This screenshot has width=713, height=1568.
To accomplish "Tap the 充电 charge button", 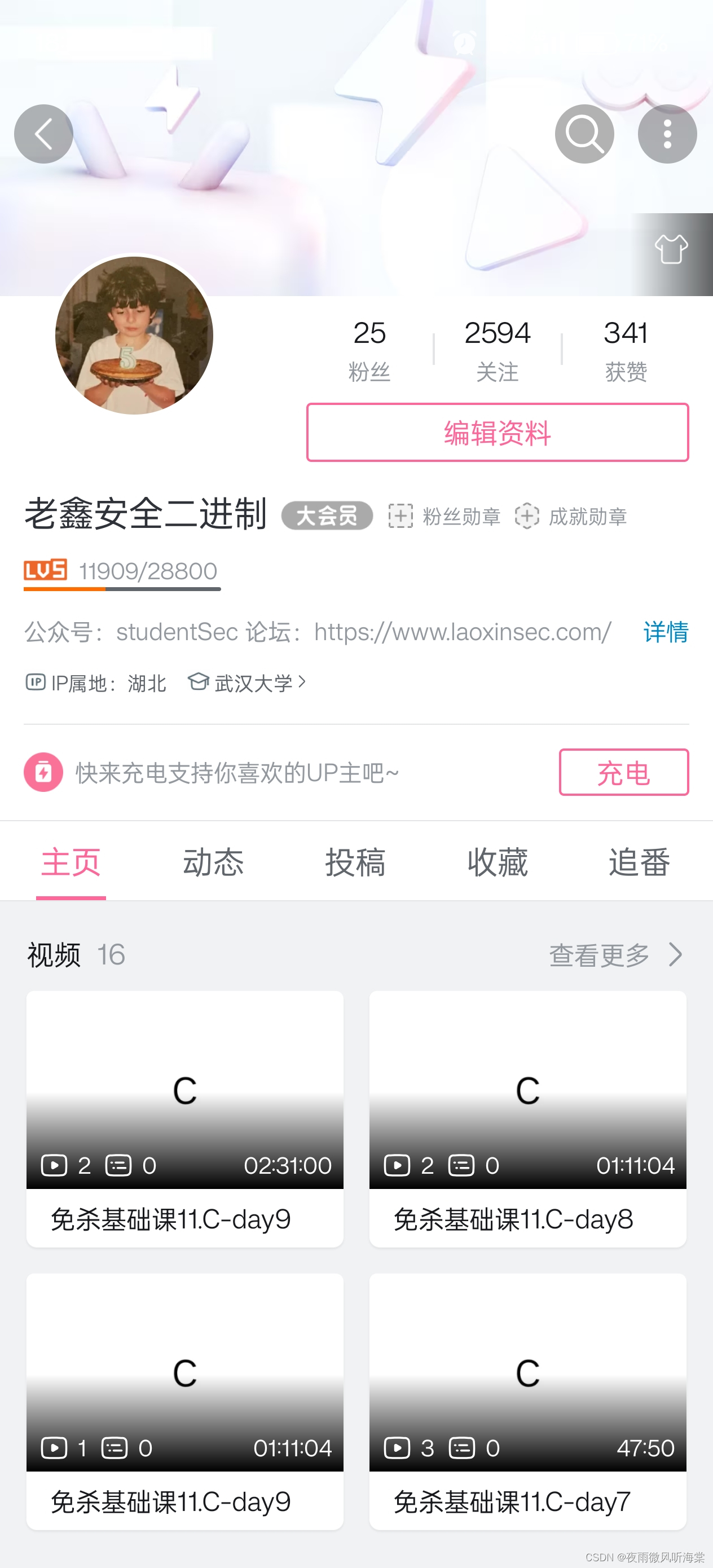I will coord(623,772).
